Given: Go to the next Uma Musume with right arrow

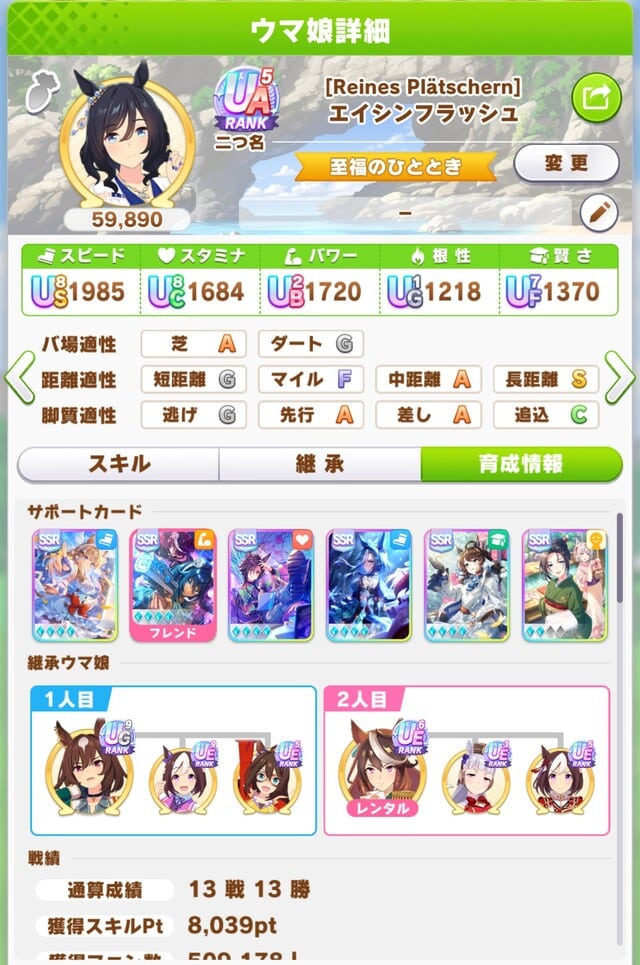Looking at the screenshot, I should [x=620, y=378].
